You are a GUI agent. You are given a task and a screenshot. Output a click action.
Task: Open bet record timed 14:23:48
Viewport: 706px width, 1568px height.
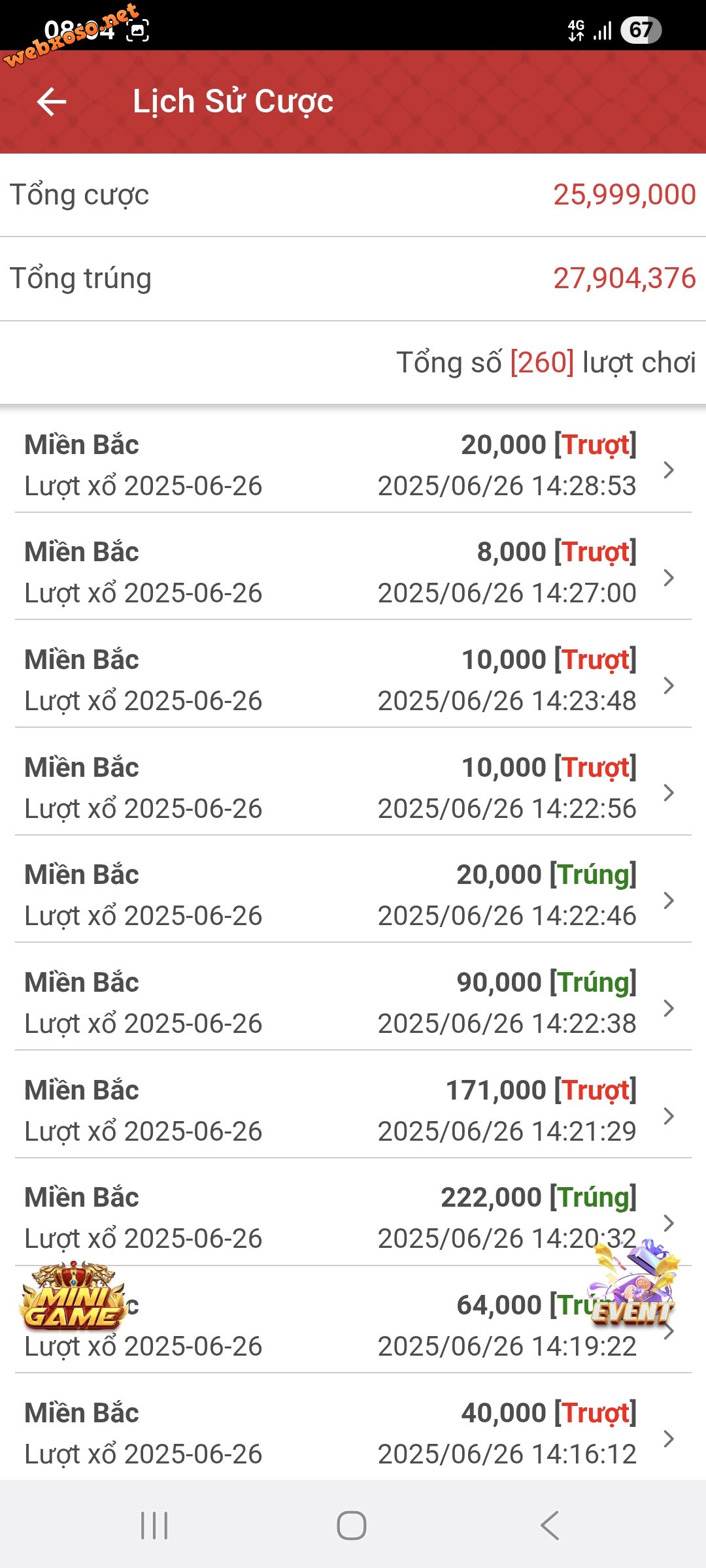point(353,679)
